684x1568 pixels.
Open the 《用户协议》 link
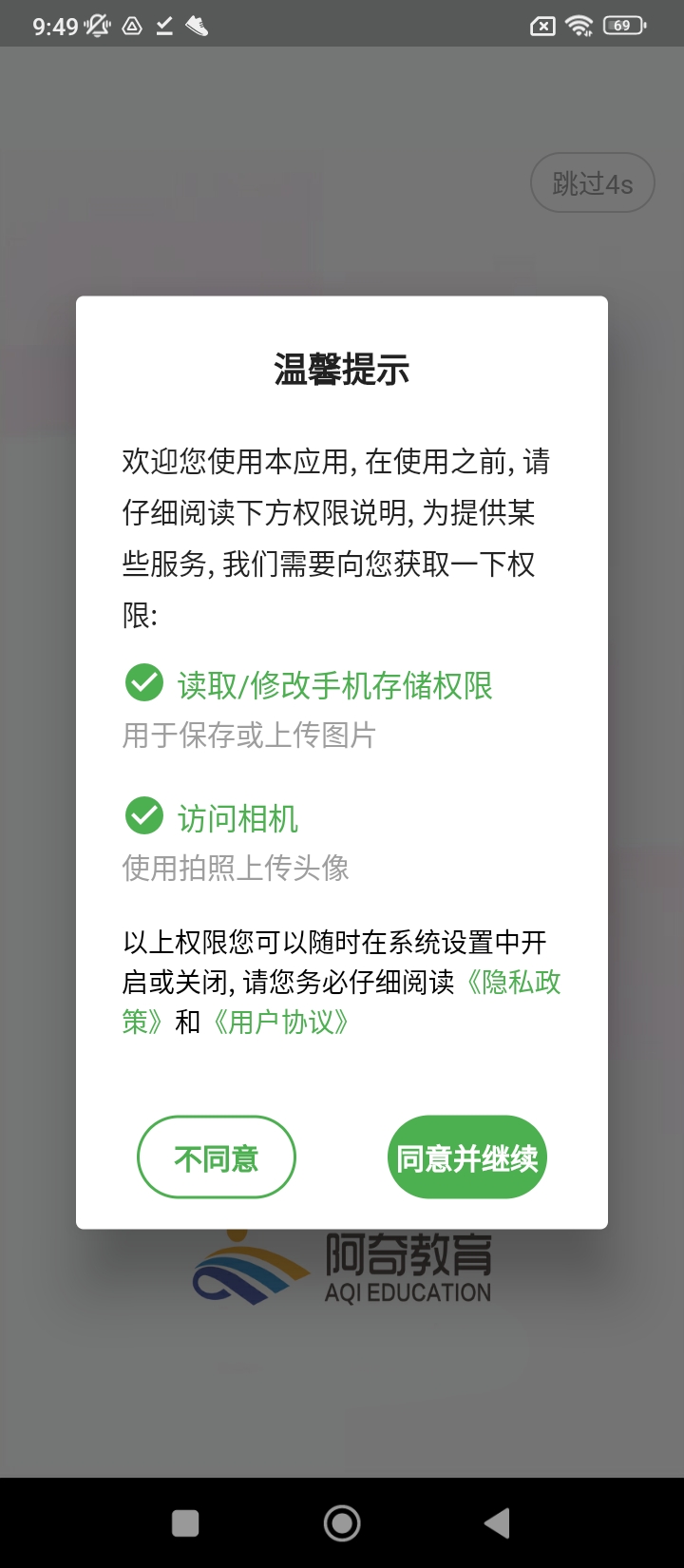click(x=281, y=1023)
